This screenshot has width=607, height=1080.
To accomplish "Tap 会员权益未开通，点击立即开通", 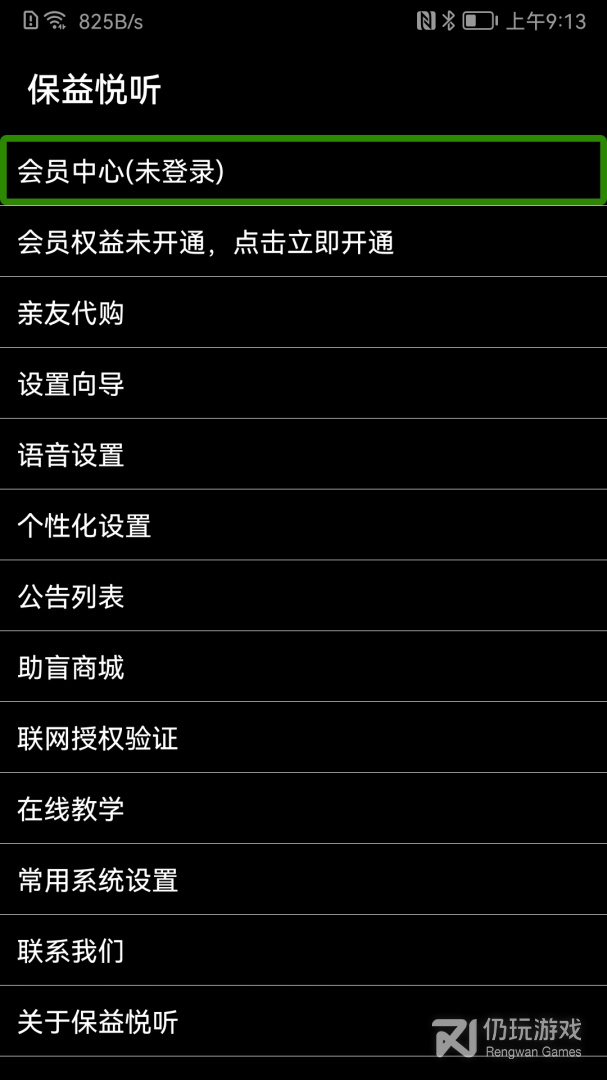I will tap(303, 242).
